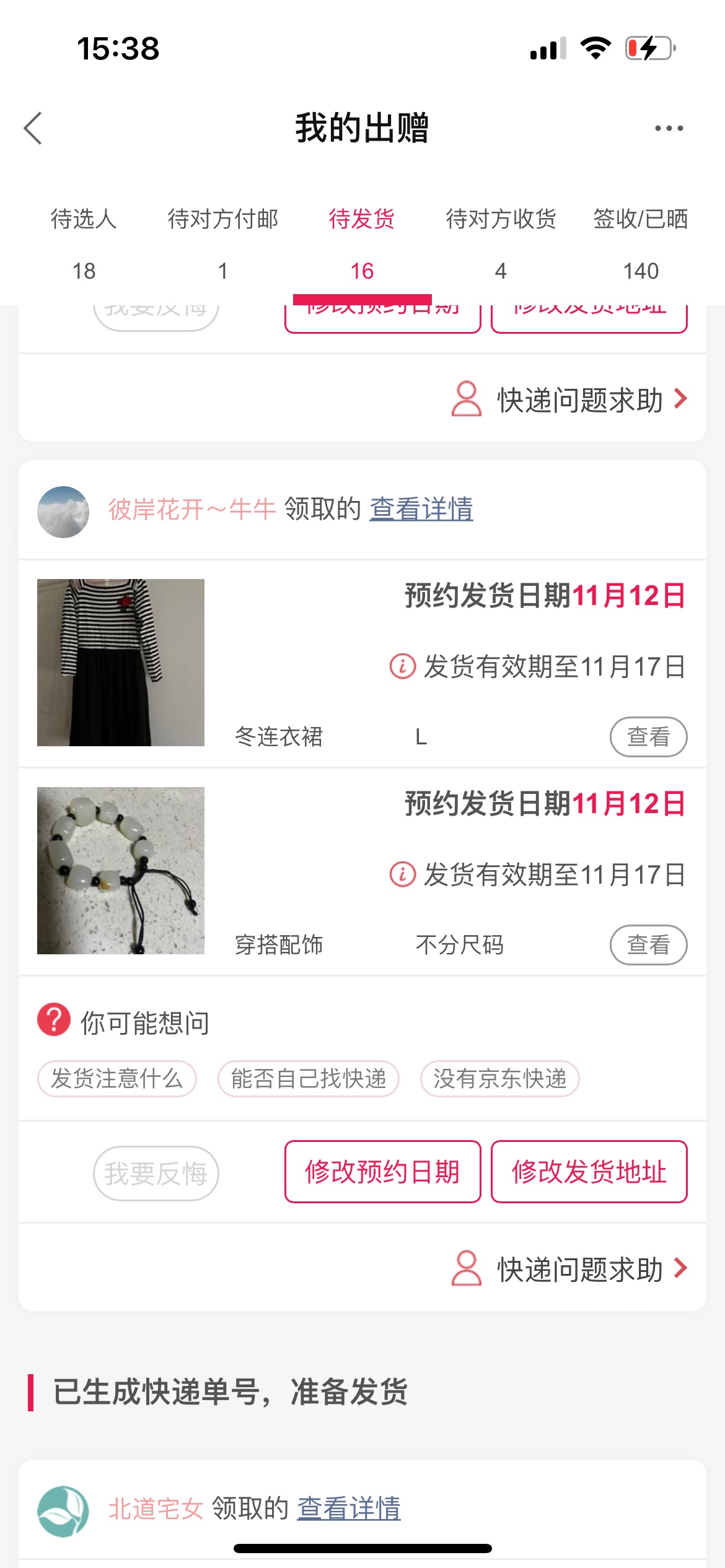Open 快递问题求助 under 彼岸花开～牛牛 order
Viewport: 725px width, 1568px height.
click(x=570, y=1268)
